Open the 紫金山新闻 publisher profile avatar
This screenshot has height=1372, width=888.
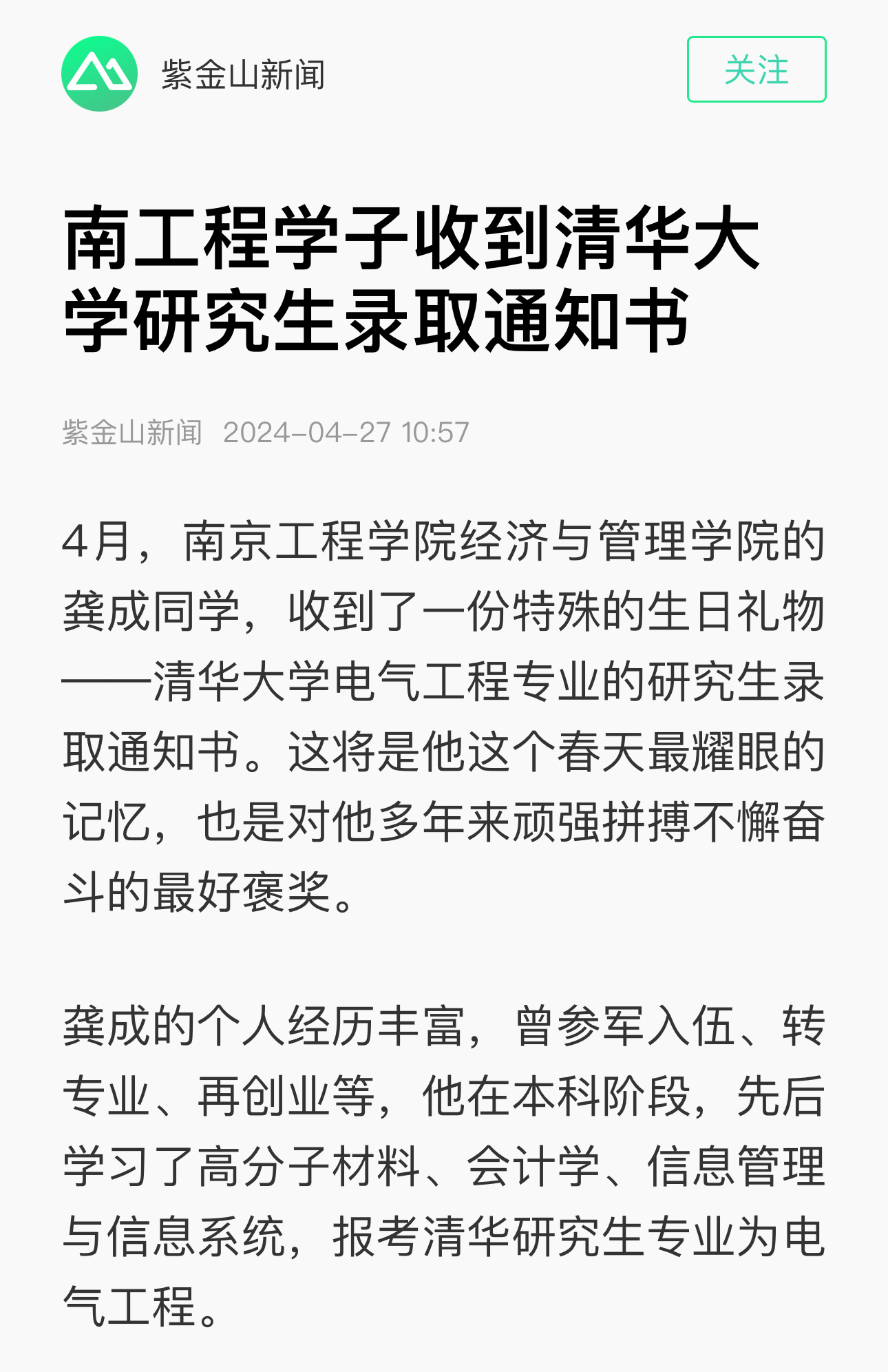click(x=99, y=74)
